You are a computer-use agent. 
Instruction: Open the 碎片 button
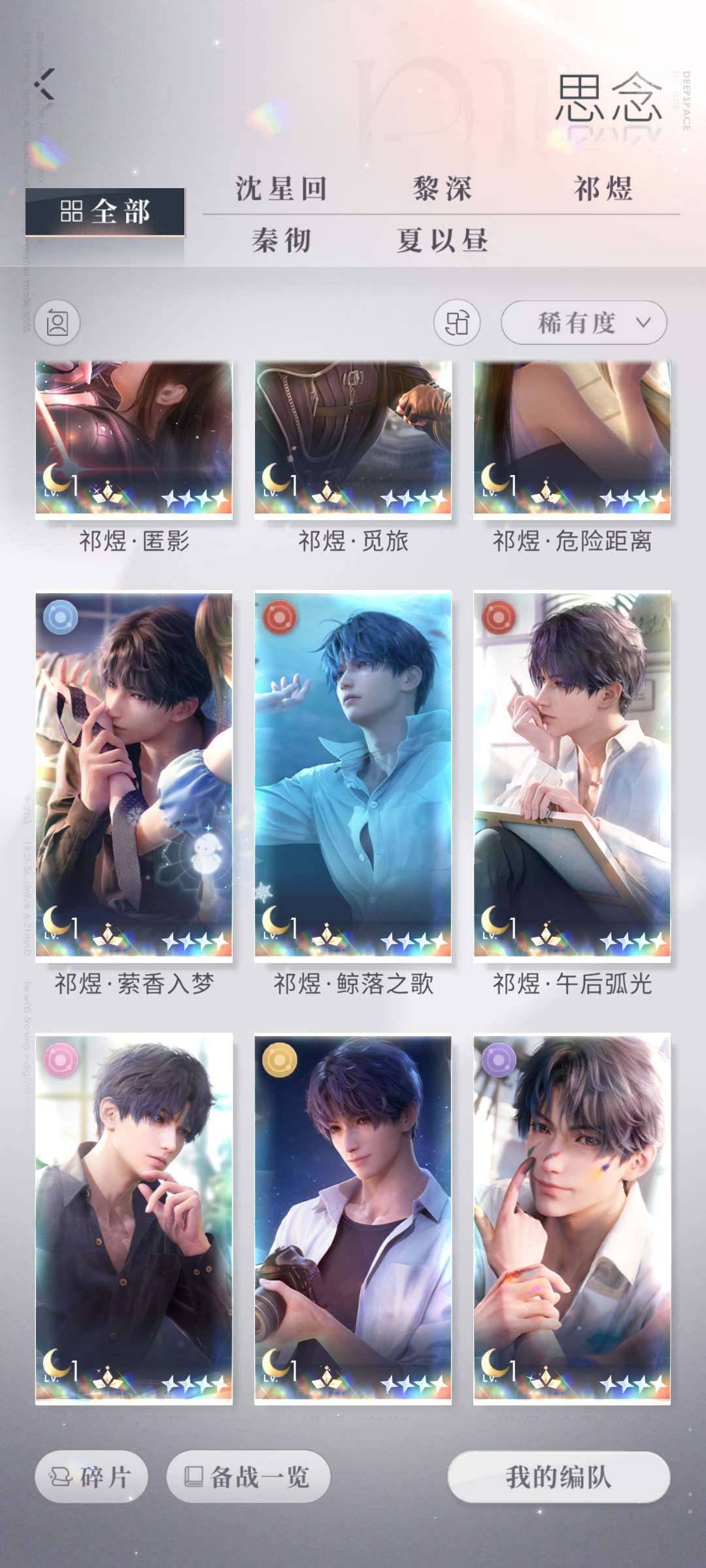[x=92, y=1477]
